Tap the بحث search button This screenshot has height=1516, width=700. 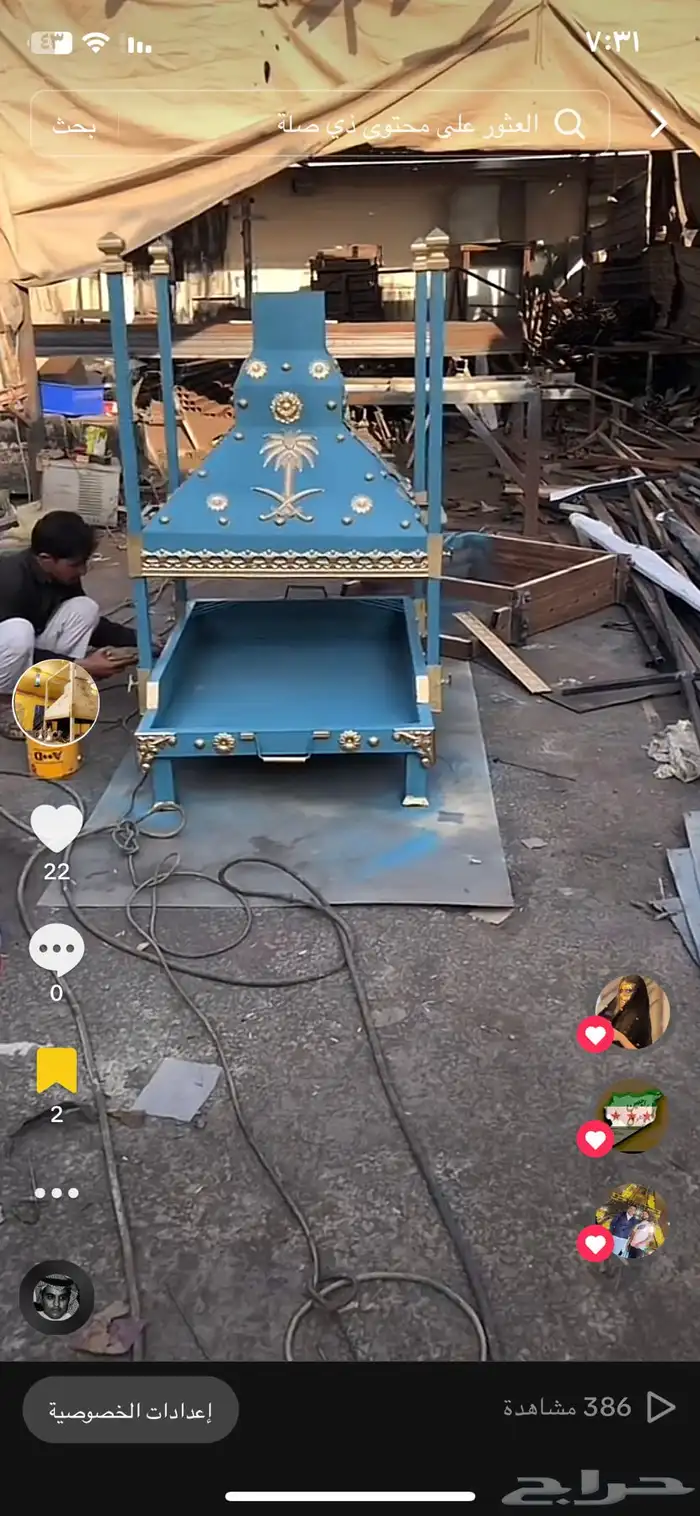coord(74,125)
